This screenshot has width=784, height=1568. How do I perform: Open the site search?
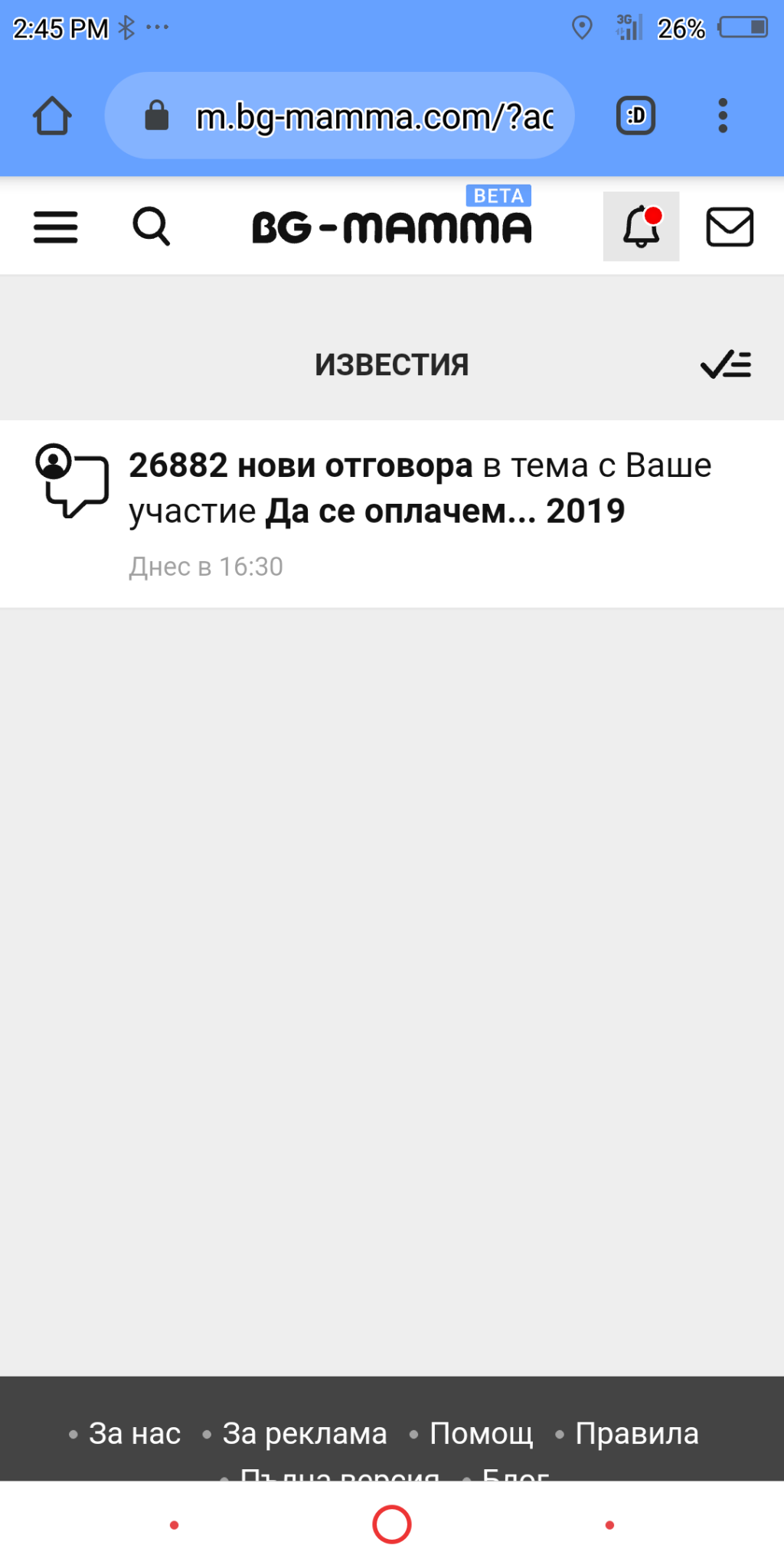click(x=152, y=227)
